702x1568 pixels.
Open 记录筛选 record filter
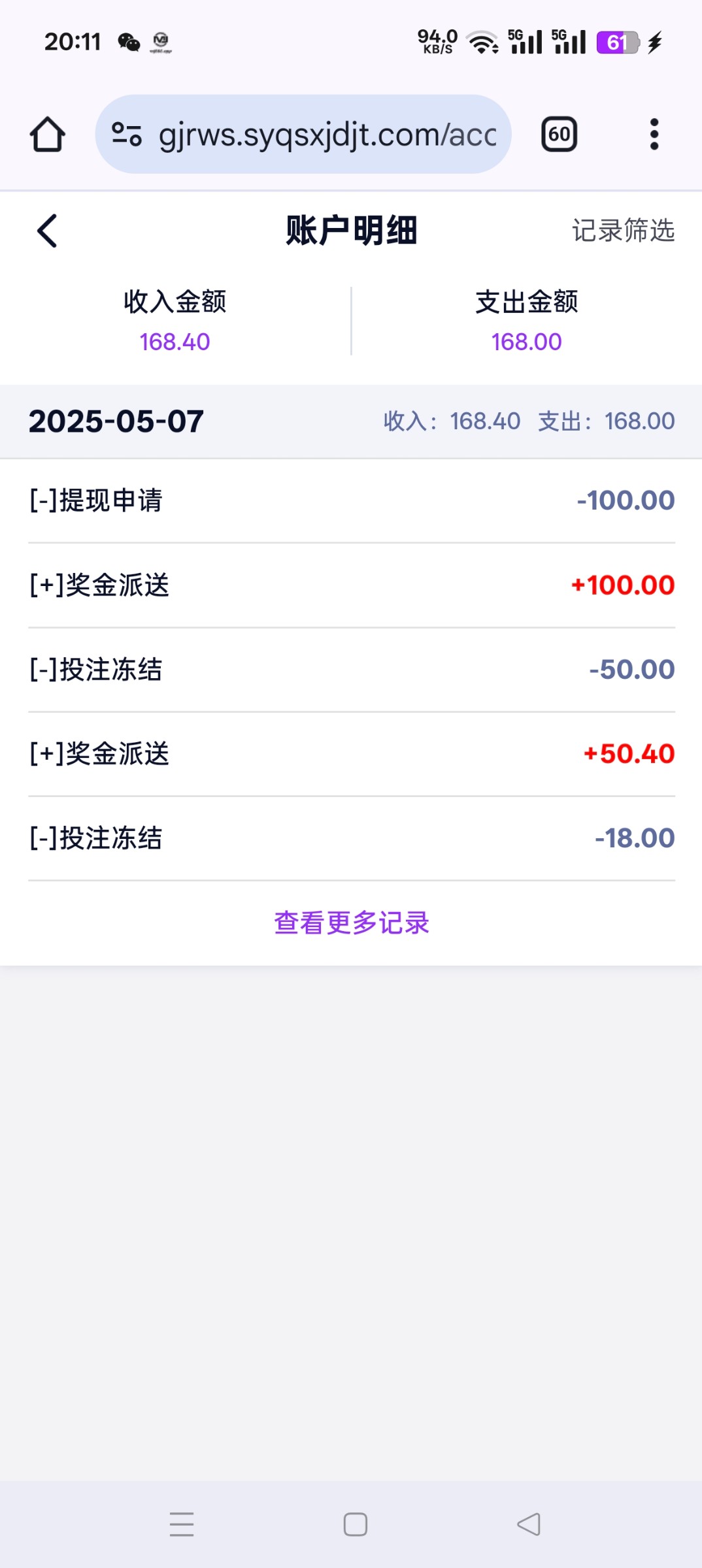[x=623, y=231]
